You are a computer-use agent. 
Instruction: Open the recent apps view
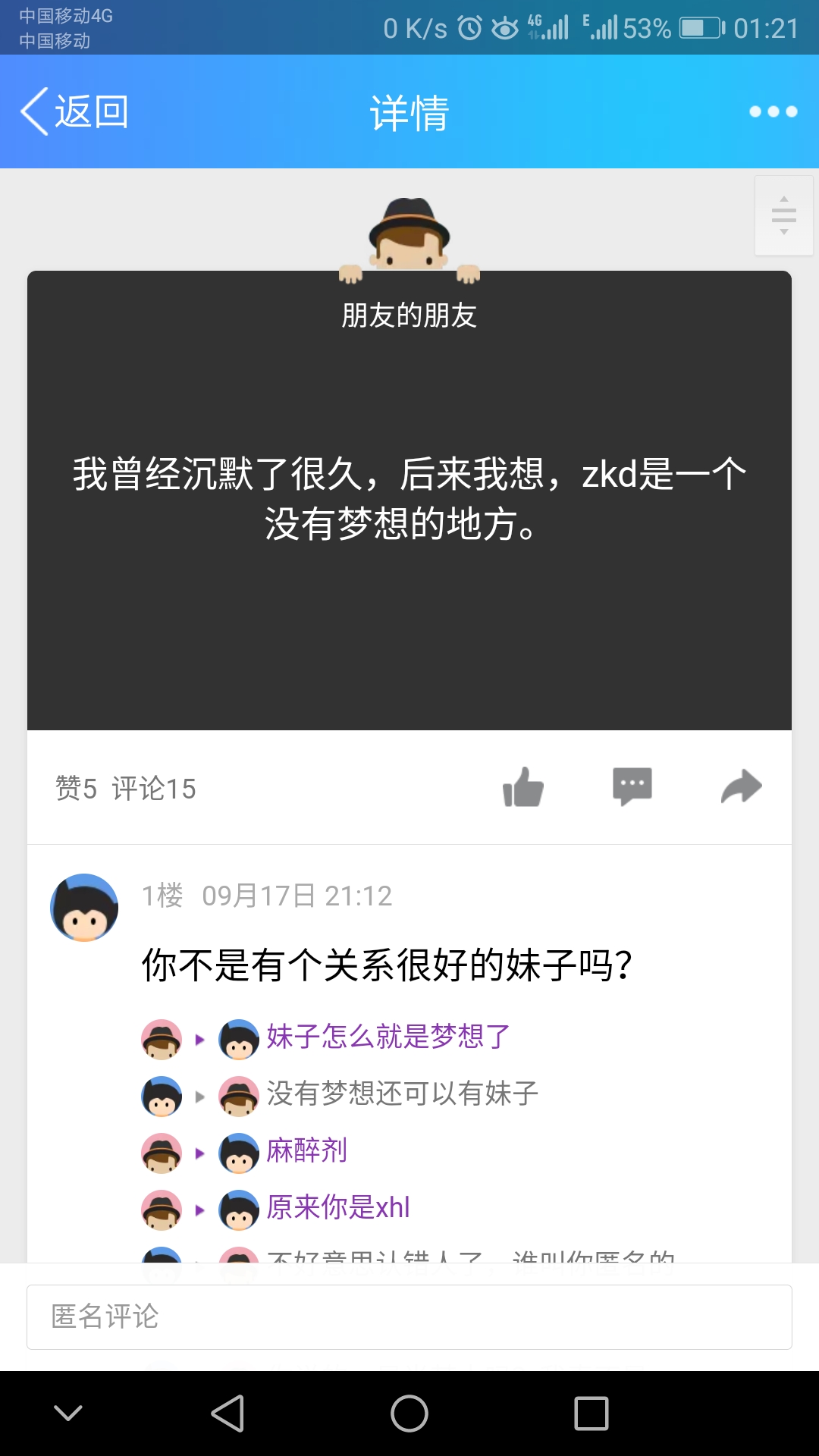pyautogui.click(x=591, y=1414)
